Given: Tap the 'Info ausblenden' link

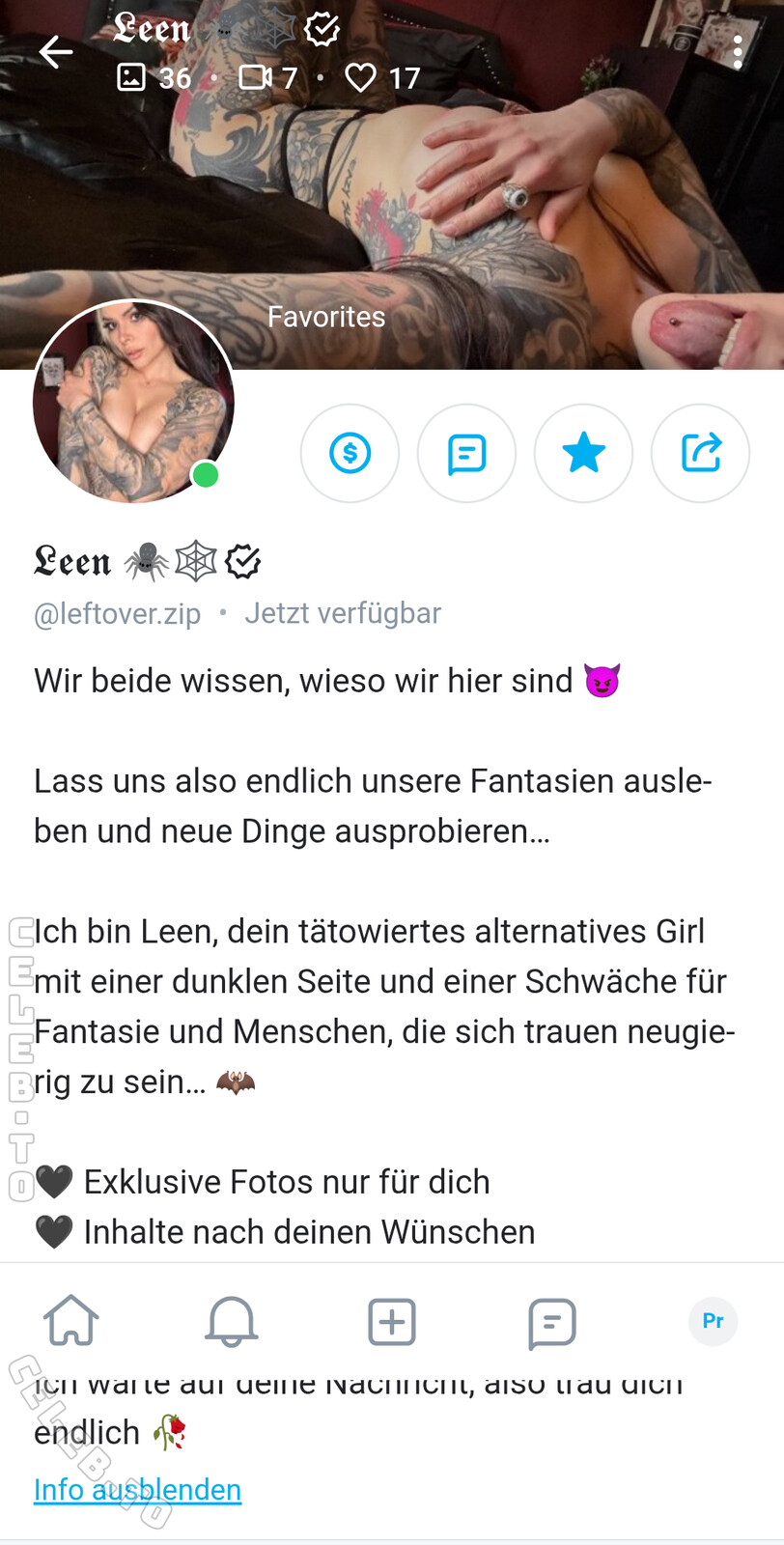Looking at the screenshot, I should pyautogui.click(x=137, y=1489).
